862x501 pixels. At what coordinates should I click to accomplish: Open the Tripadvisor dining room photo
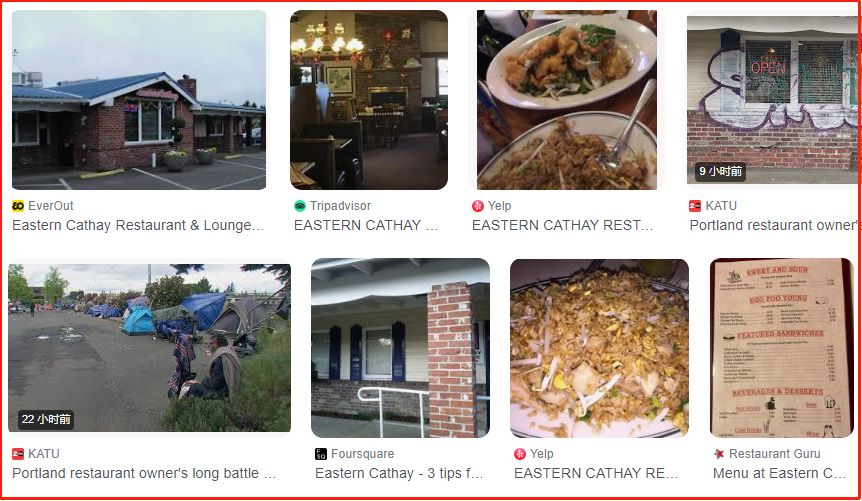pos(369,100)
